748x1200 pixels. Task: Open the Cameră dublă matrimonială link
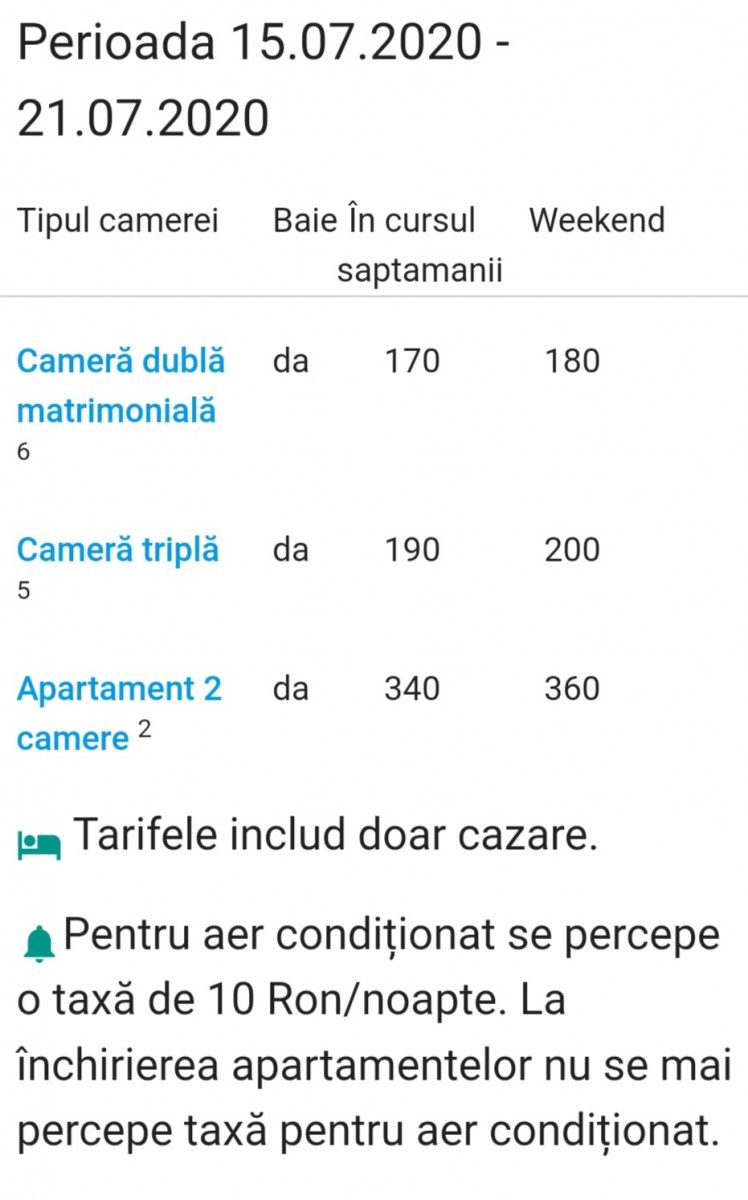point(120,385)
